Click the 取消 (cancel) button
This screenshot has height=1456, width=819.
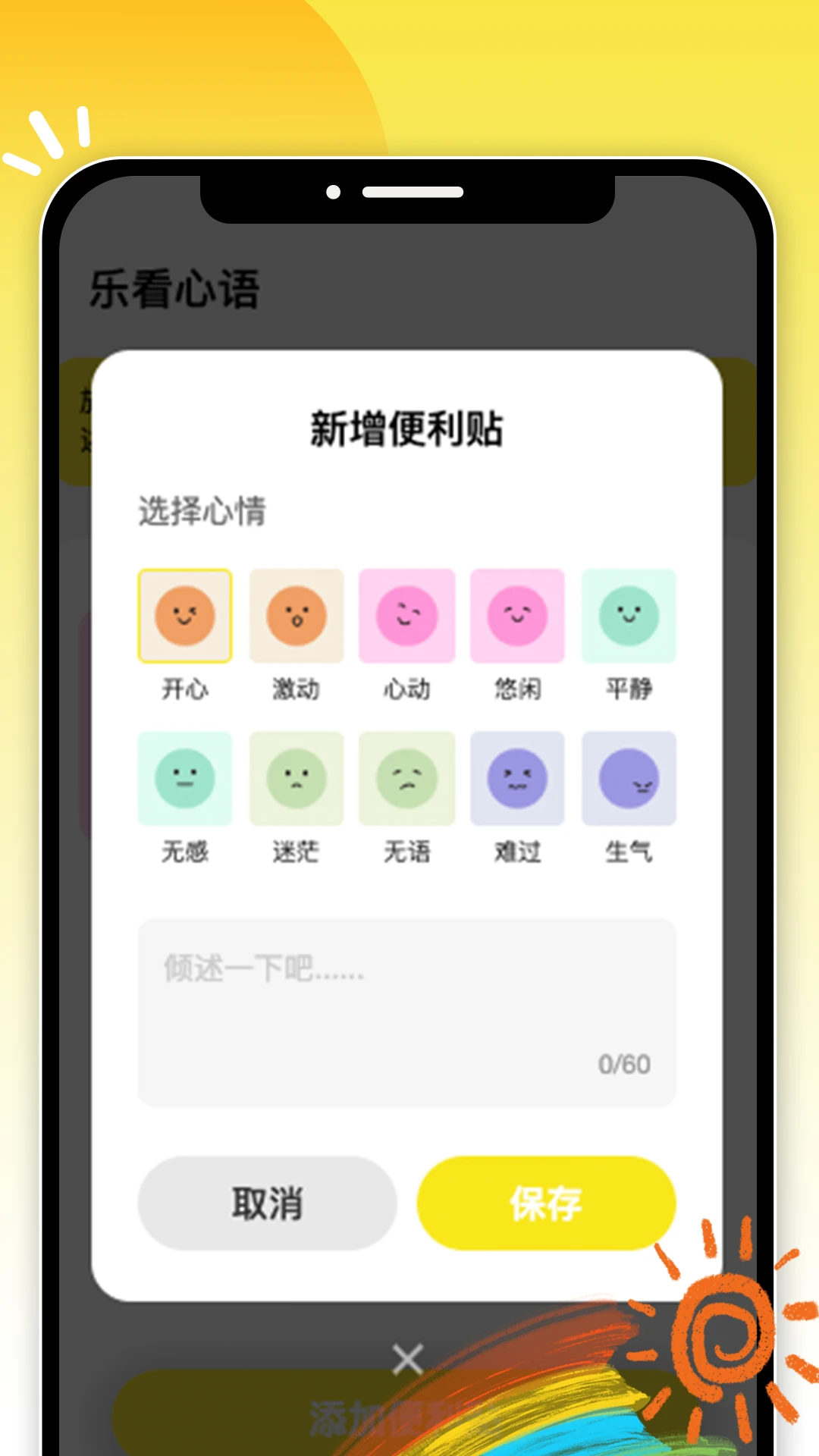(267, 1203)
